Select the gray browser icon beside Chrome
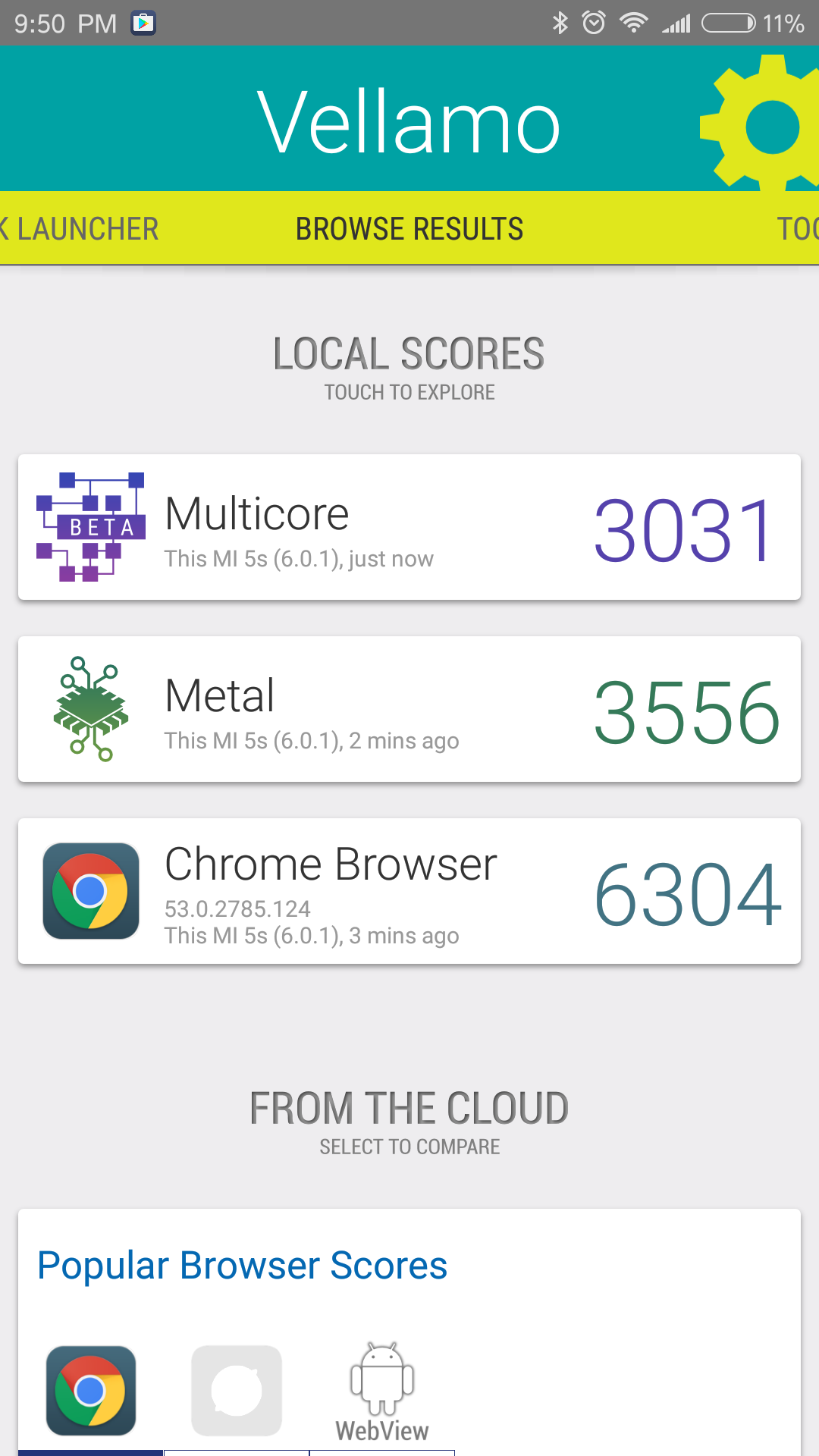This screenshot has height=1456, width=819. 237,1391
